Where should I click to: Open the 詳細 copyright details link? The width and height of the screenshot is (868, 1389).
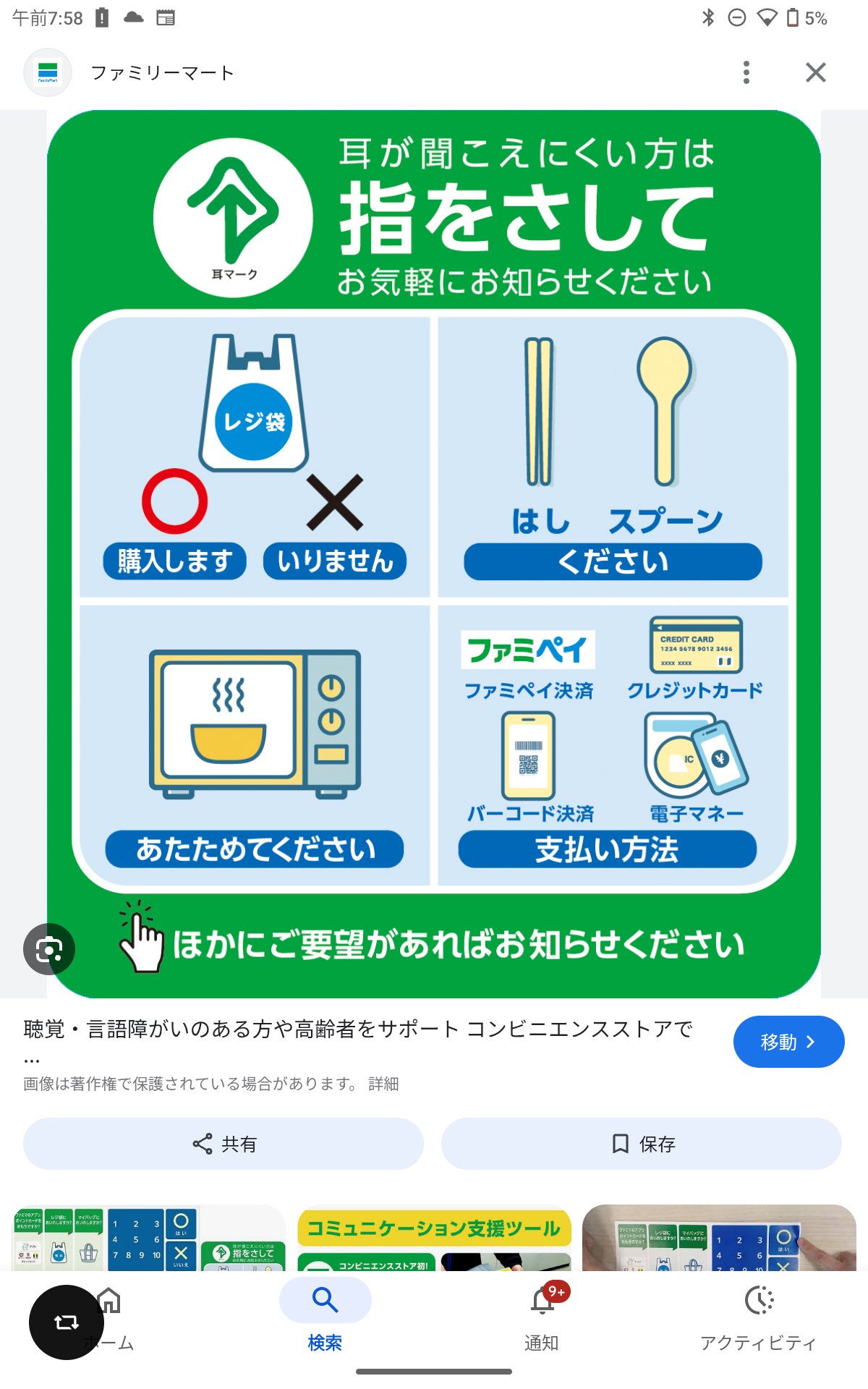(383, 1084)
